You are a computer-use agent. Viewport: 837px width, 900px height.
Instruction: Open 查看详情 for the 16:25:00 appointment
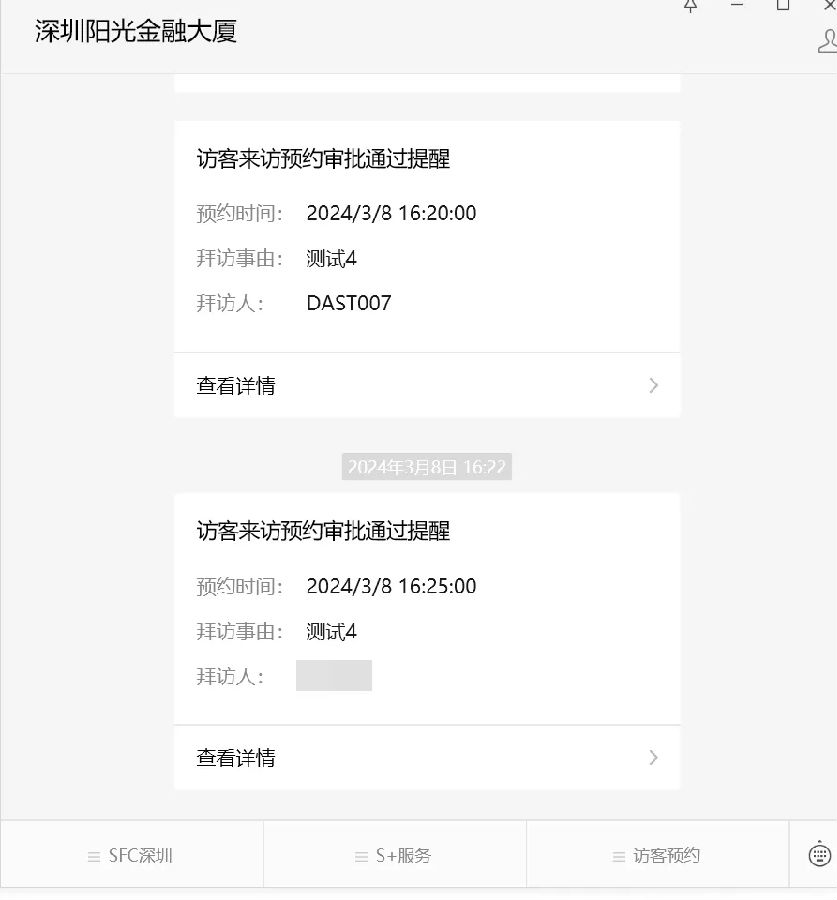coord(427,757)
